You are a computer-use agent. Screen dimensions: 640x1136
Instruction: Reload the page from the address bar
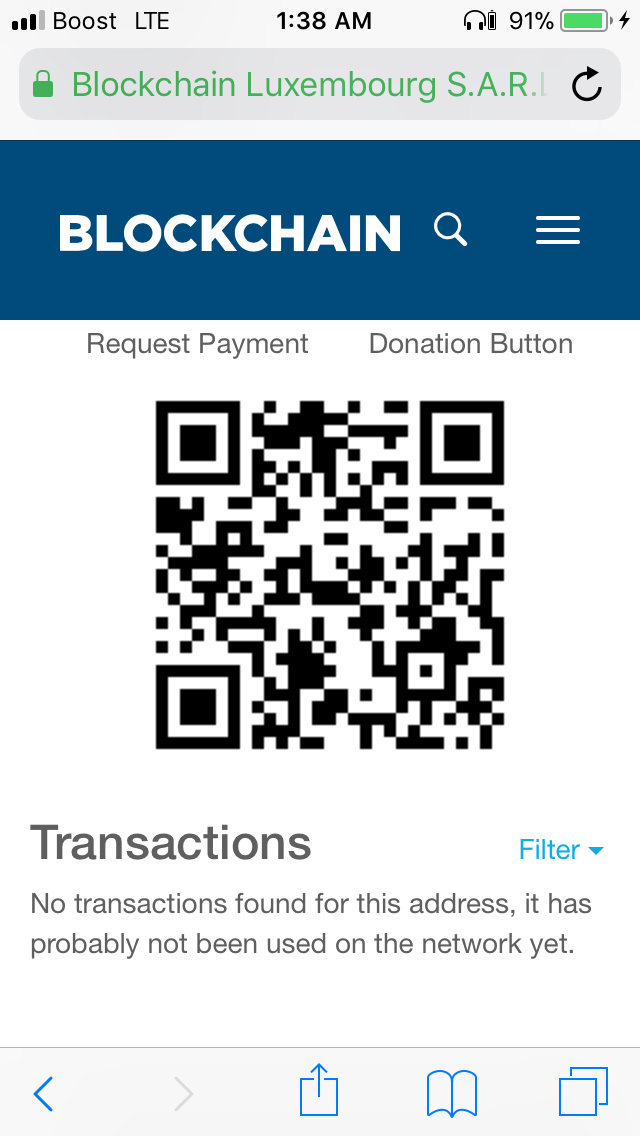tap(587, 85)
